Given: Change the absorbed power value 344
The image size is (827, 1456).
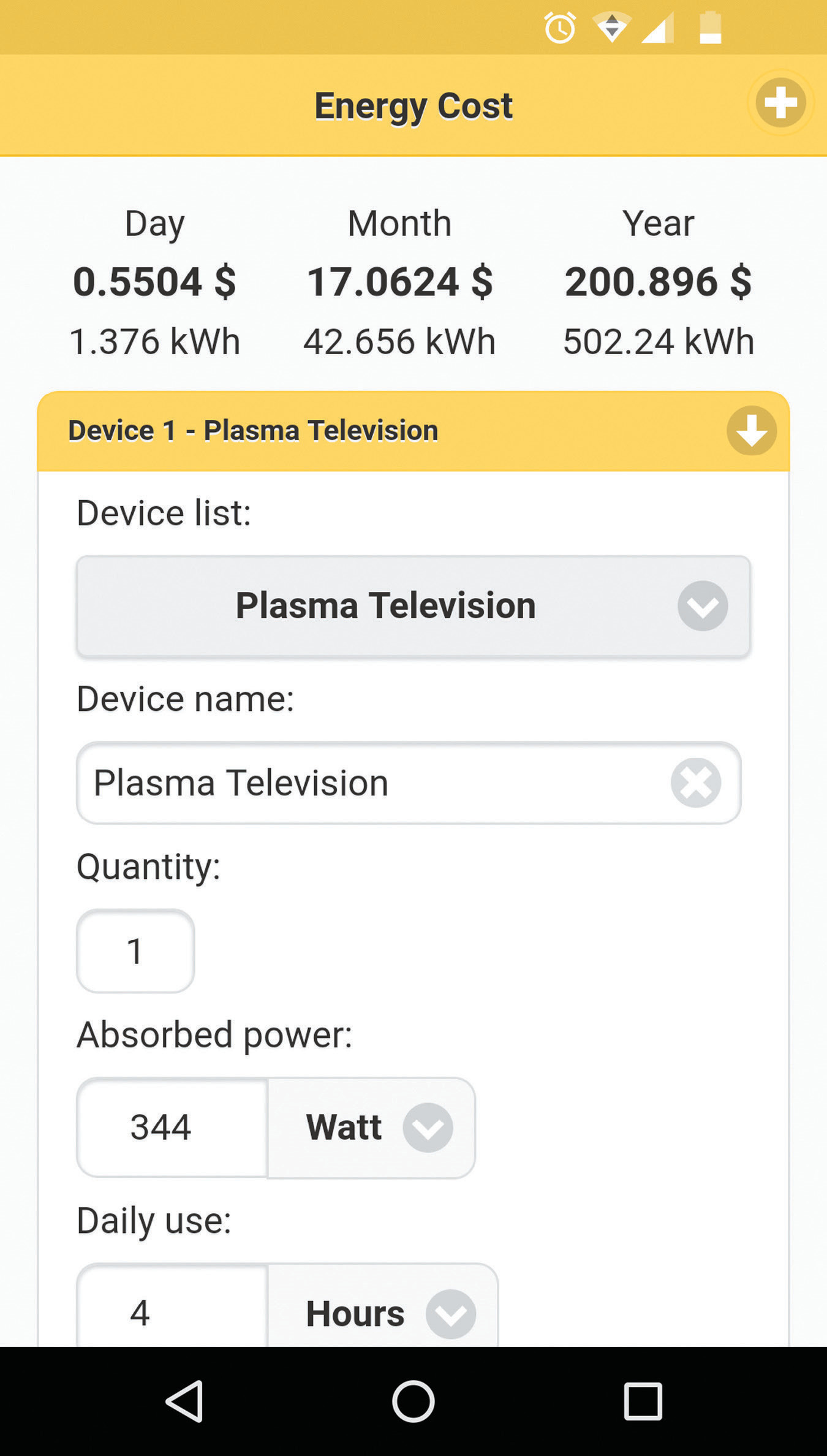Looking at the screenshot, I should pyautogui.click(x=172, y=1128).
